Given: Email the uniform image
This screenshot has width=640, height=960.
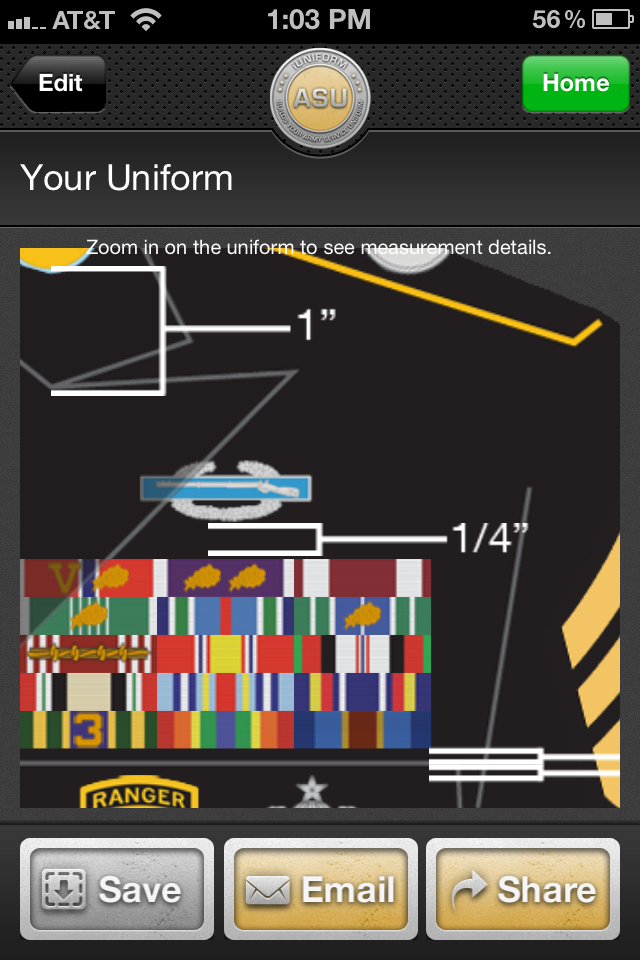Looking at the screenshot, I should click(320, 889).
